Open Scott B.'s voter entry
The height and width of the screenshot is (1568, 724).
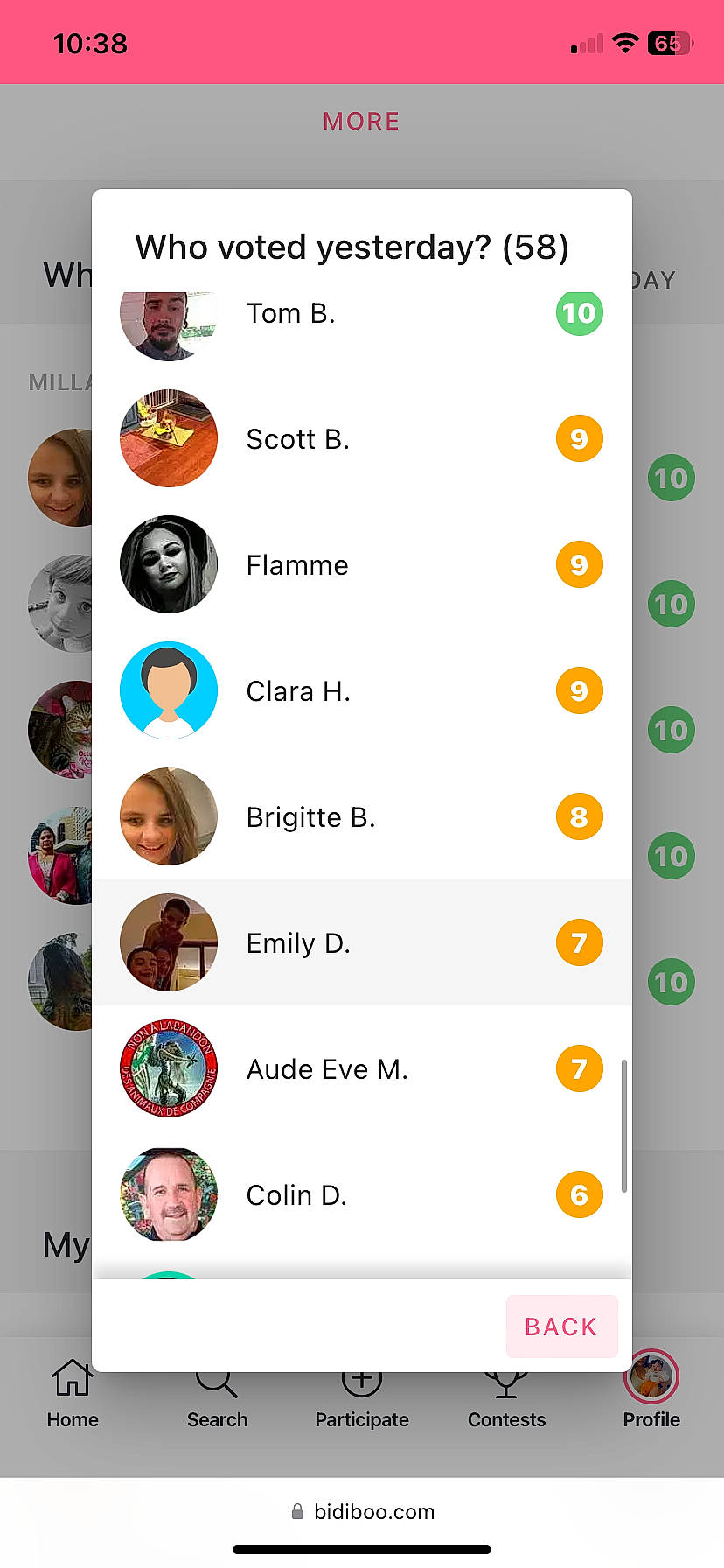tap(360, 439)
